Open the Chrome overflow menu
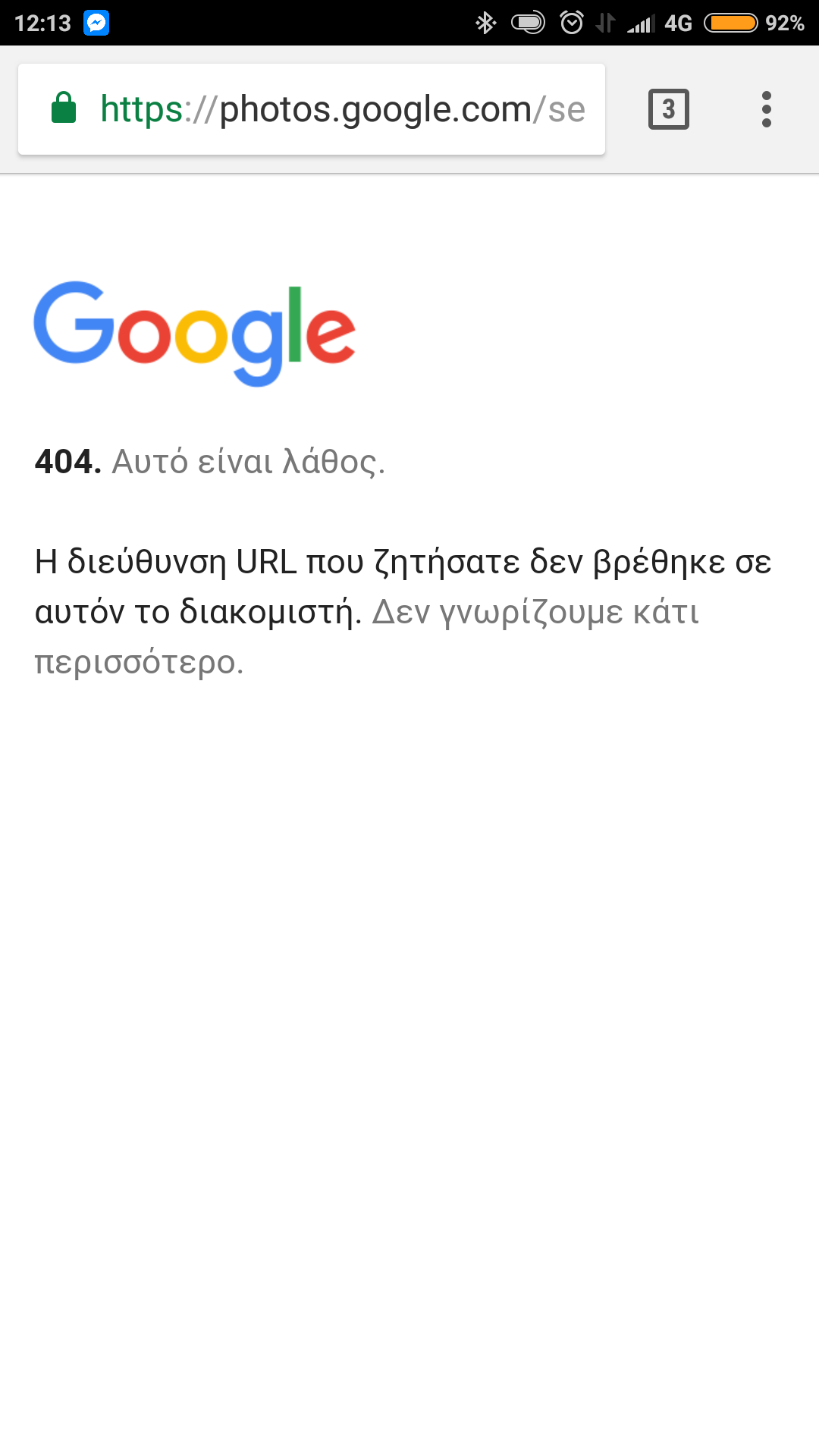The width and height of the screenshot is (819, 1456). 766,109
